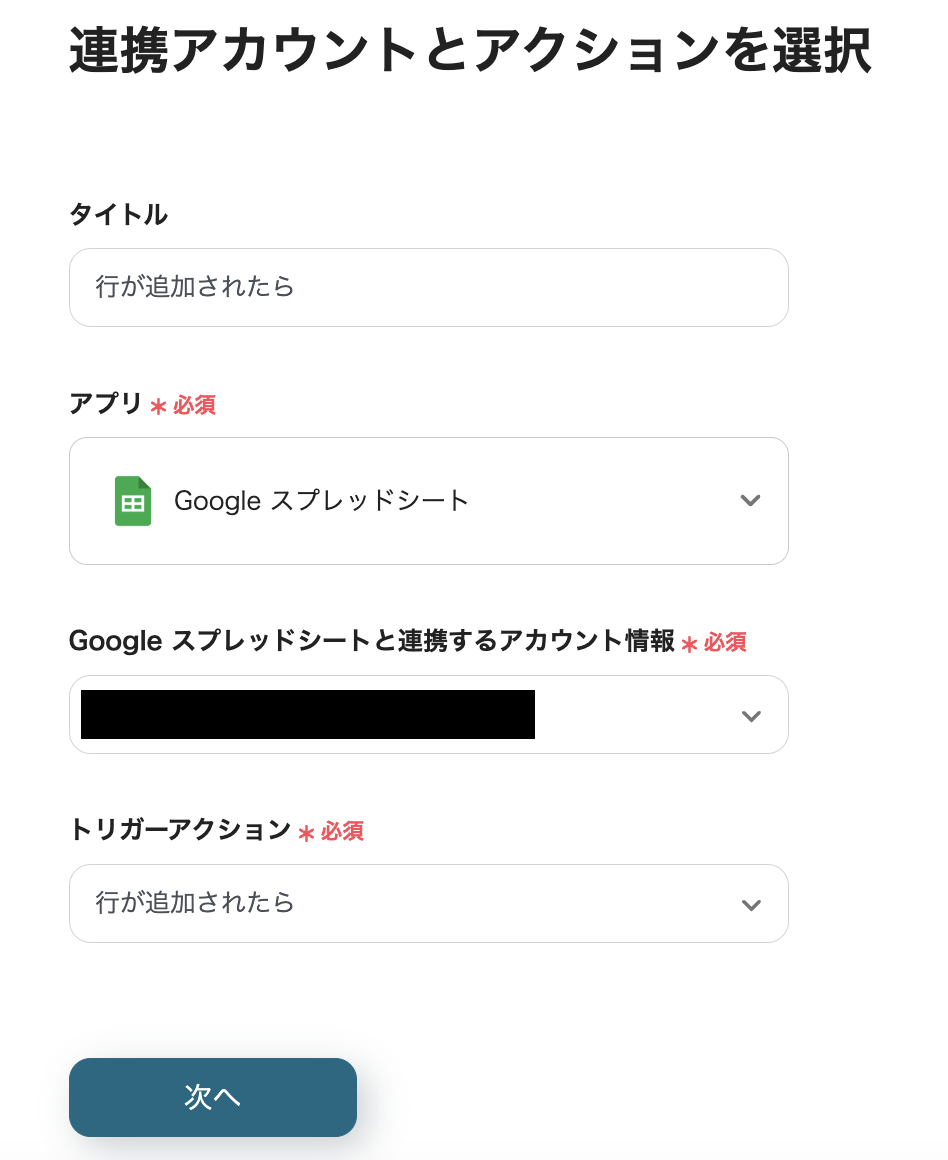Select the green spreadsheet icon in the app field
Screen dimensions: 948x1160
tap(132, 501)
